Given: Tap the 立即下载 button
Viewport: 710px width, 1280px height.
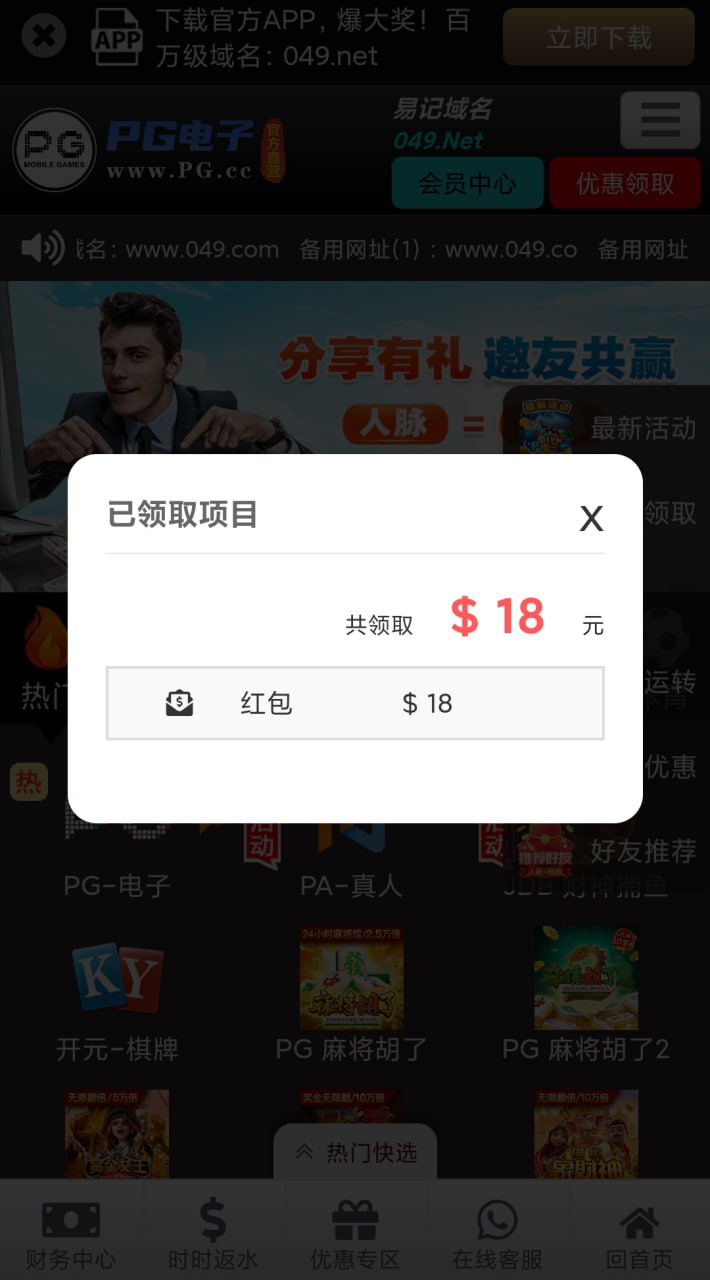Looking at the screenshot, I should 598,38.
